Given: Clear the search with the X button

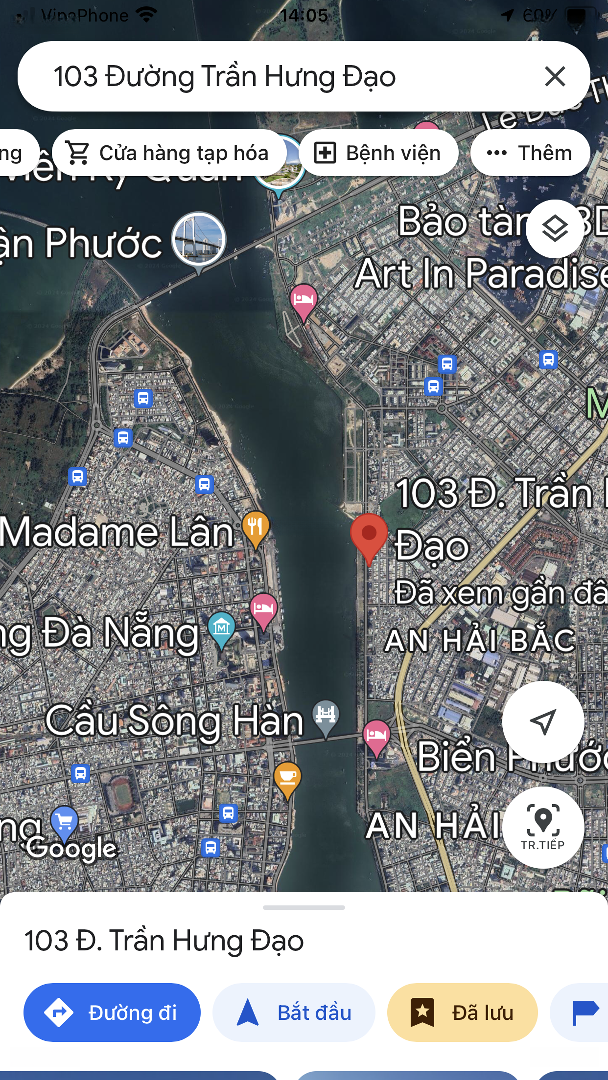Looking at the screenshot, I should [554, 76].
